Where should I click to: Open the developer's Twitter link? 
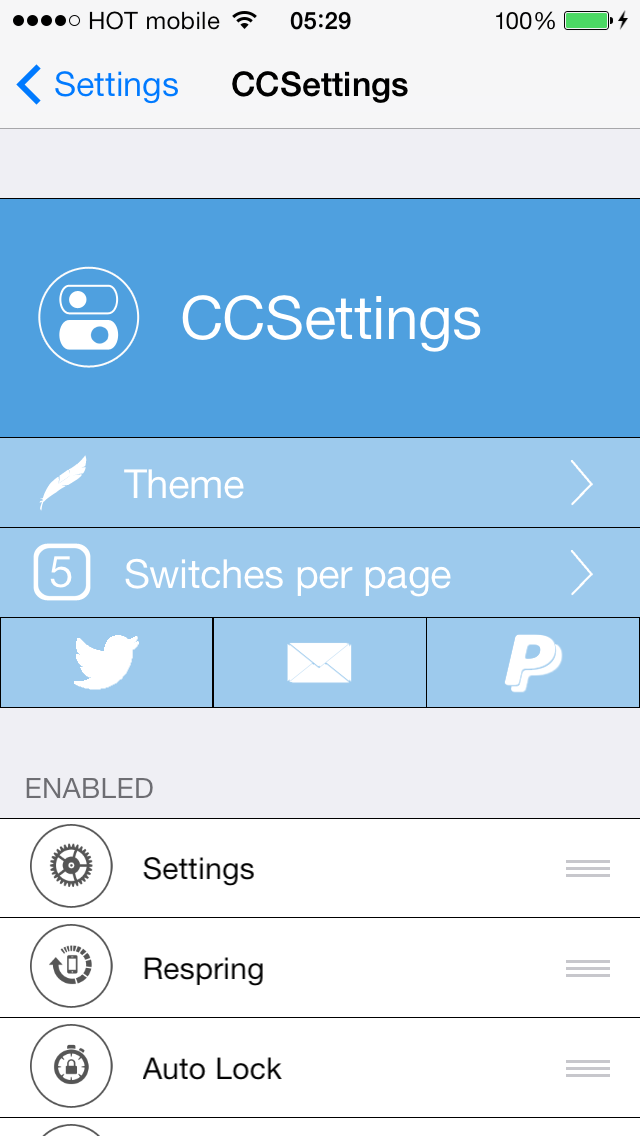click(x=107, y=663)
